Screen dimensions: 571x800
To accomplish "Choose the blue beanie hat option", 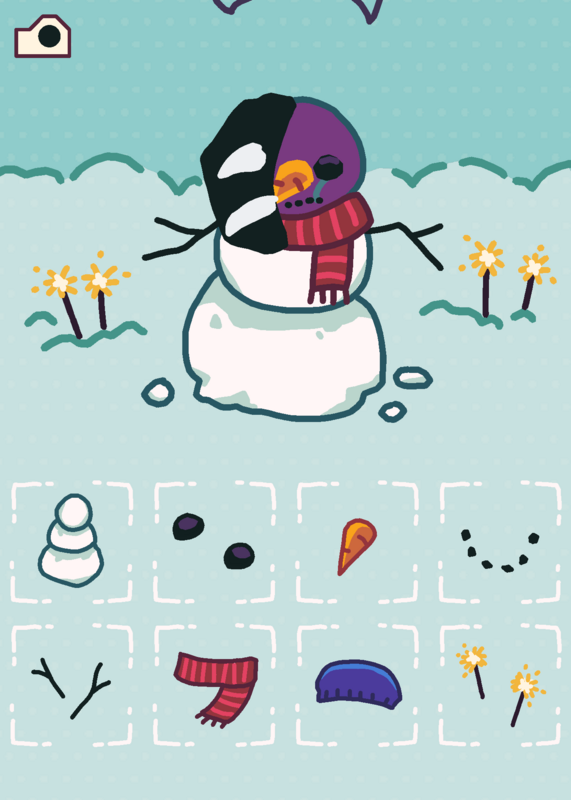I will 357,685.
